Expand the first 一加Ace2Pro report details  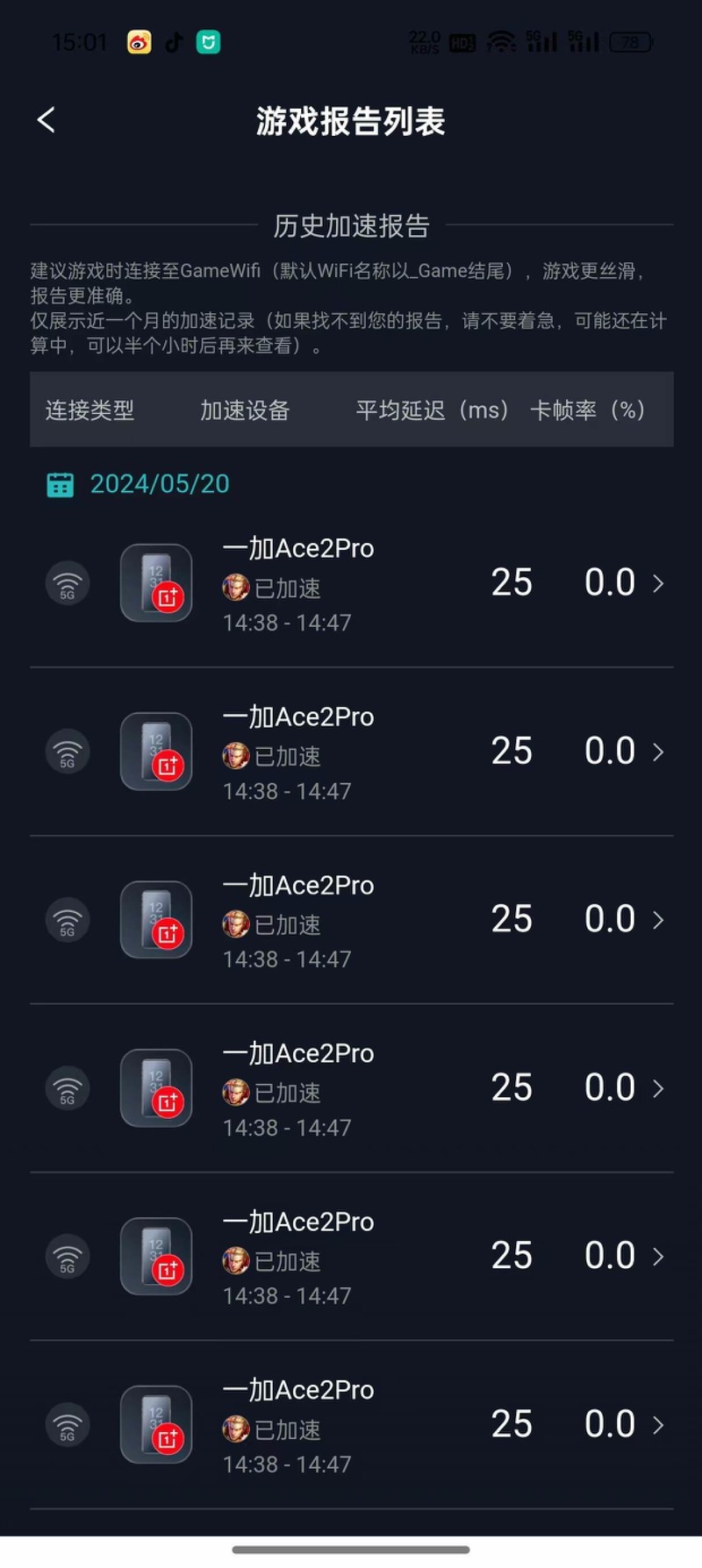click(659, 582)
